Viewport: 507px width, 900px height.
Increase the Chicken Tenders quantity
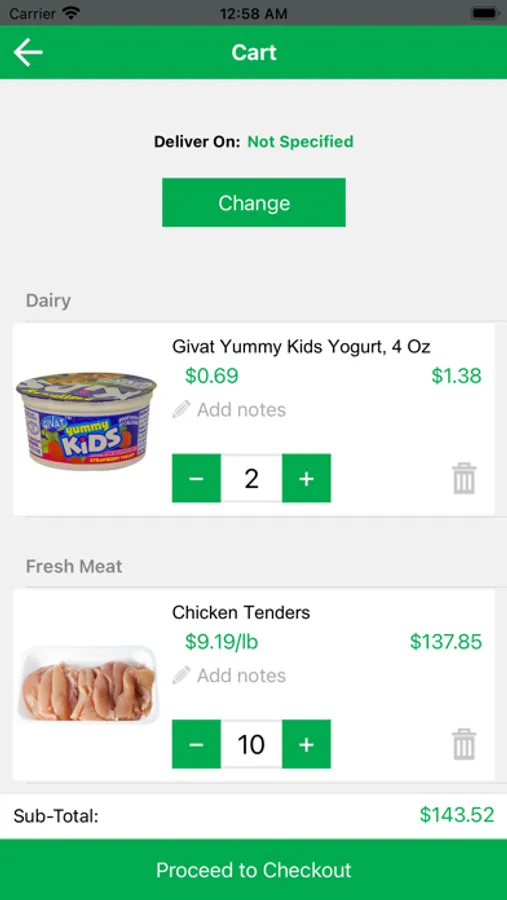click(x=307, y=744)
